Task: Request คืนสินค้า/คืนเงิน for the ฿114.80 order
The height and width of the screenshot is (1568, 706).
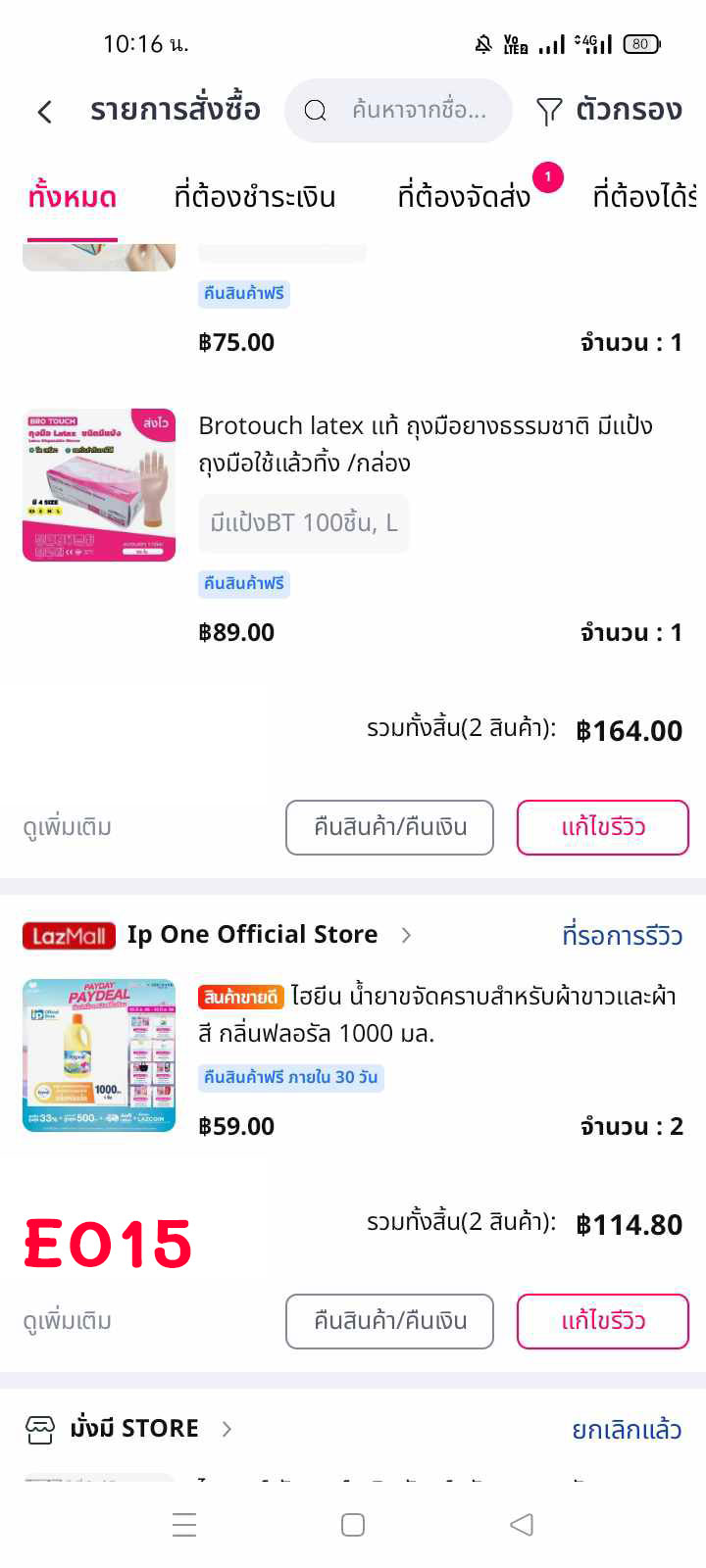Action: pyautogui.click(x=389, y=1321)
